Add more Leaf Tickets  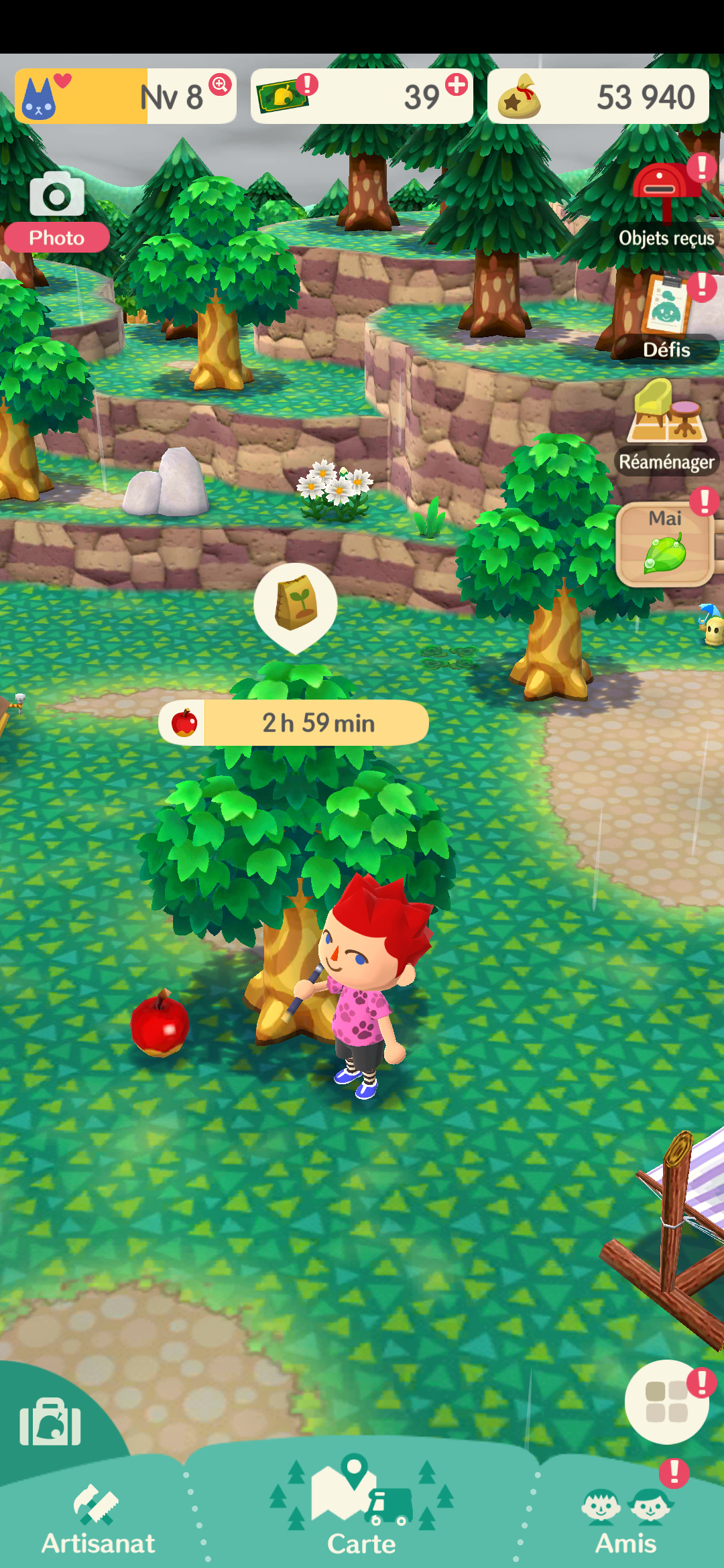point(457,86)
